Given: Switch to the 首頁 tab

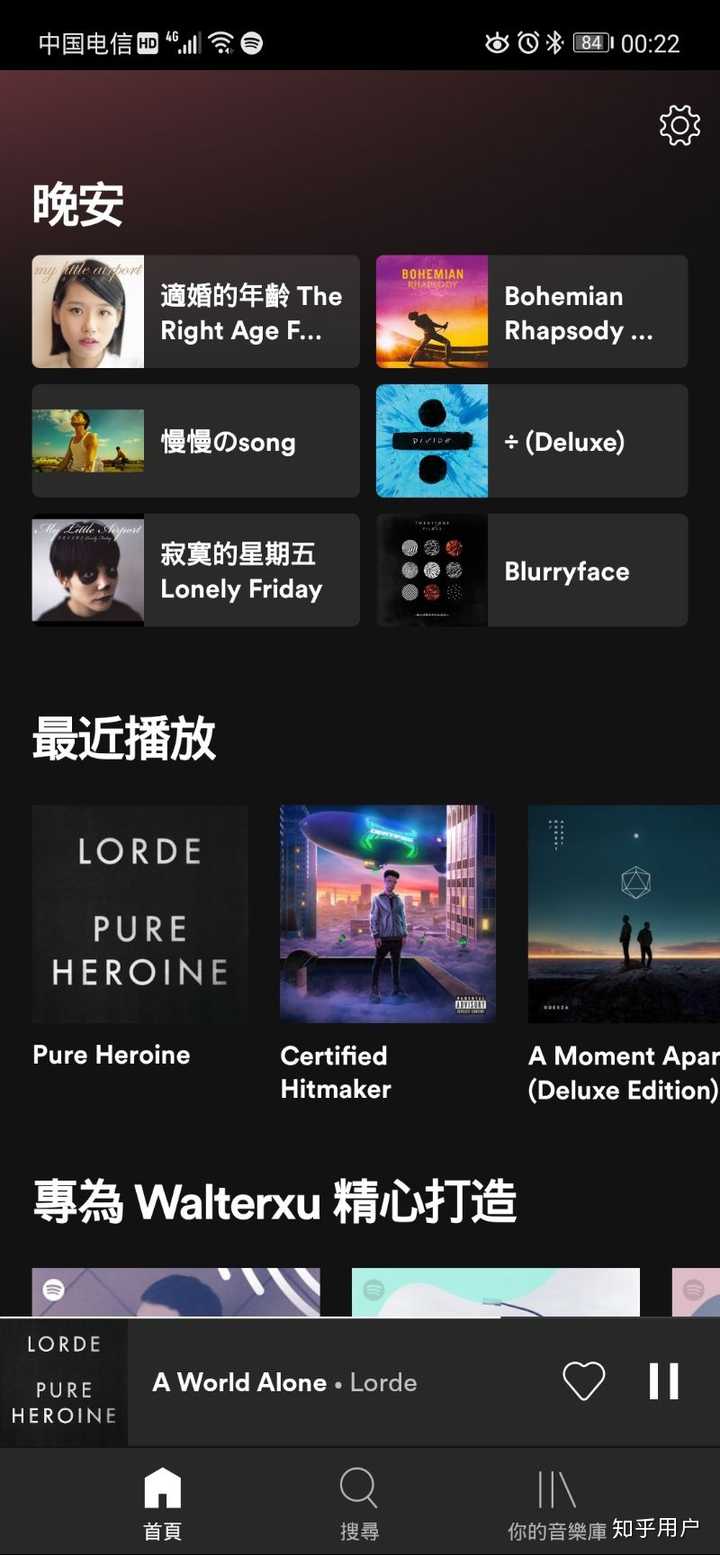Looking at the screenshot, I should (162, 1504).
